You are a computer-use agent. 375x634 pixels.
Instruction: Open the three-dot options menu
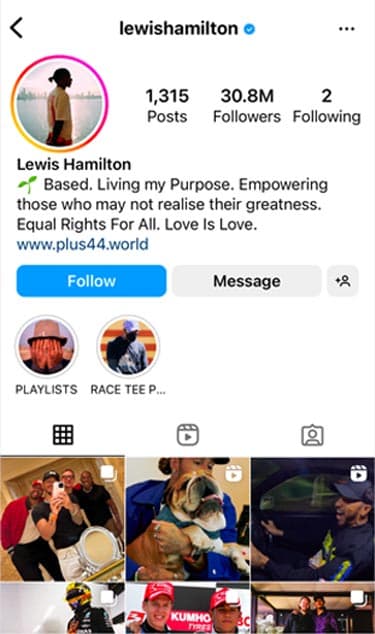[347, 29]
